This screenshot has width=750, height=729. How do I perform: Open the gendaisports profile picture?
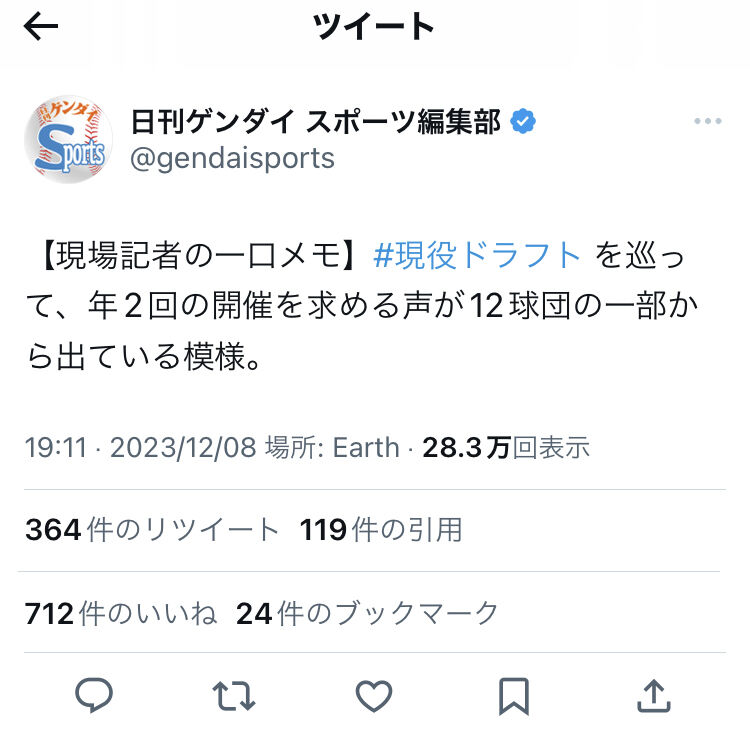coord(68,139)
